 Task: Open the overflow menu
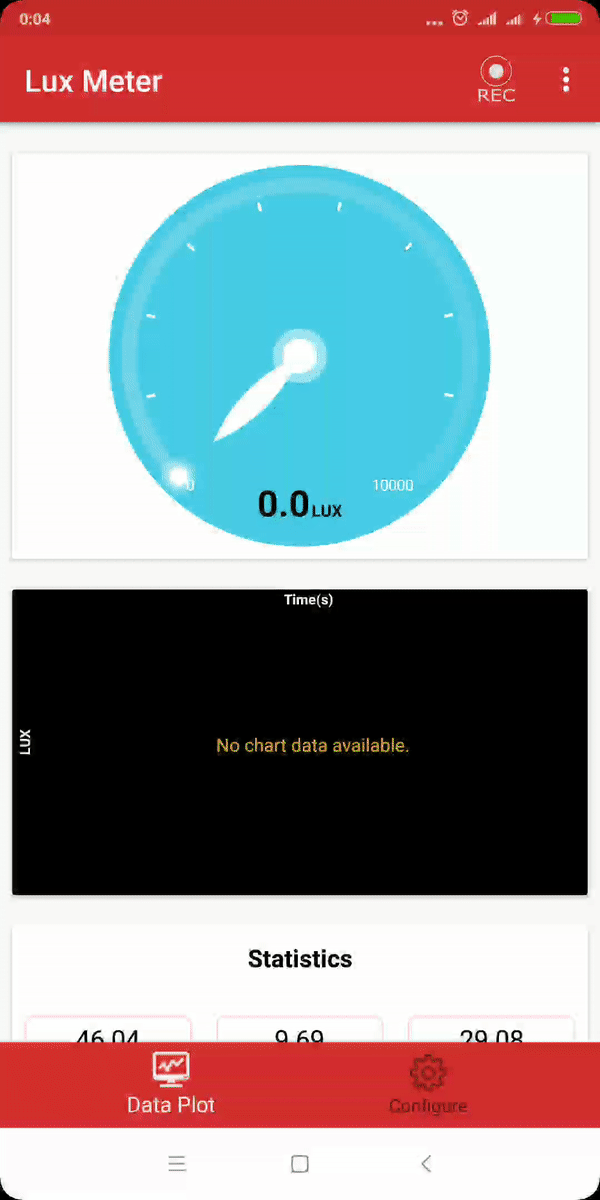pos(566,80)
